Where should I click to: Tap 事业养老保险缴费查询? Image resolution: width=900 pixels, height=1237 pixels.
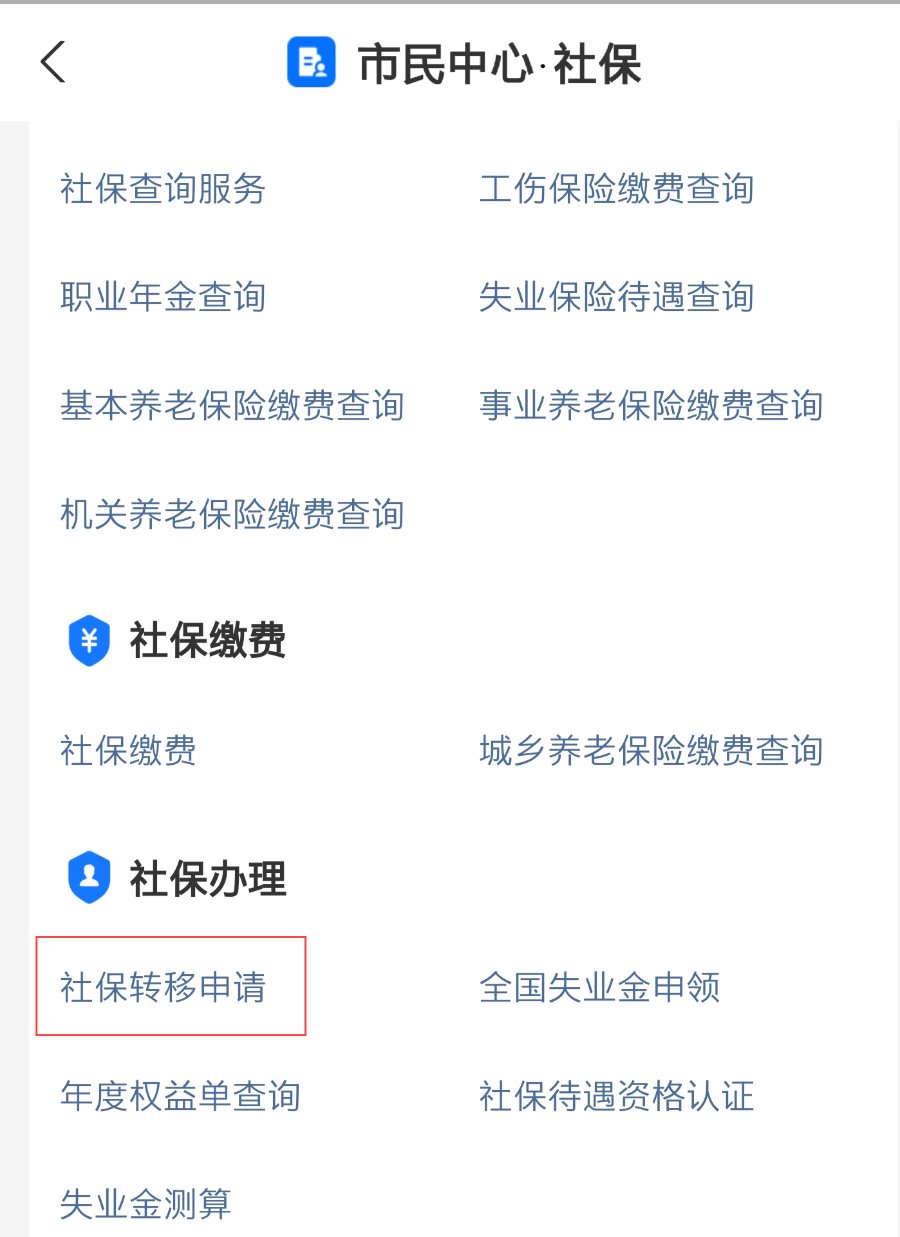(x=651, y=406)
